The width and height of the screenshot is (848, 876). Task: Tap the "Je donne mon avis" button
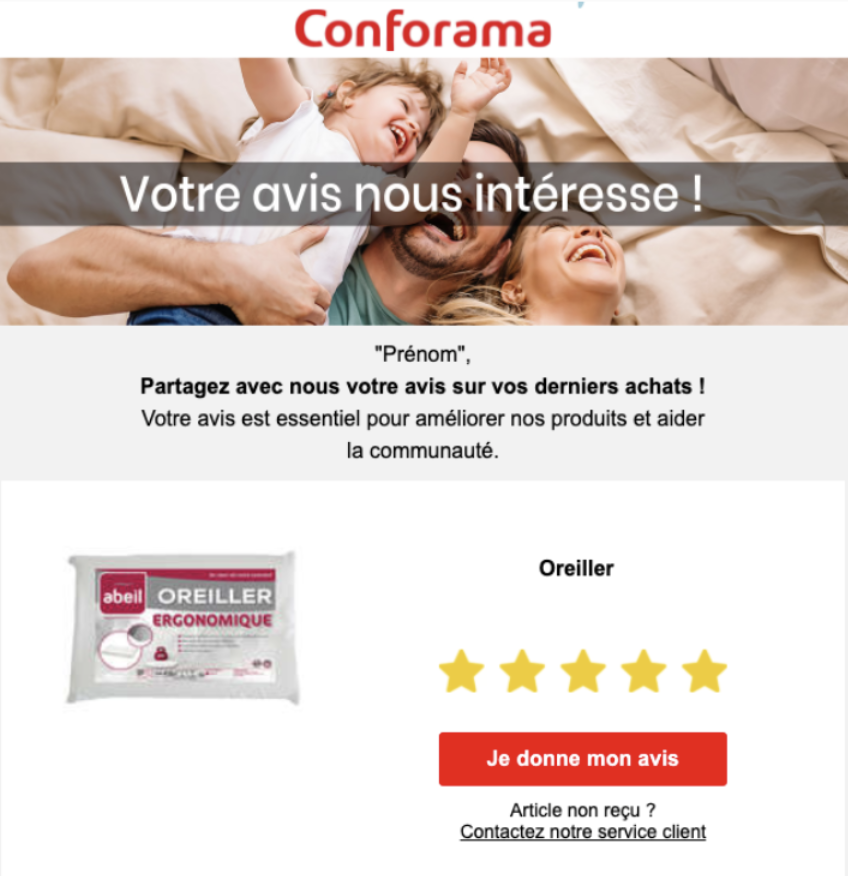point(582,759)
